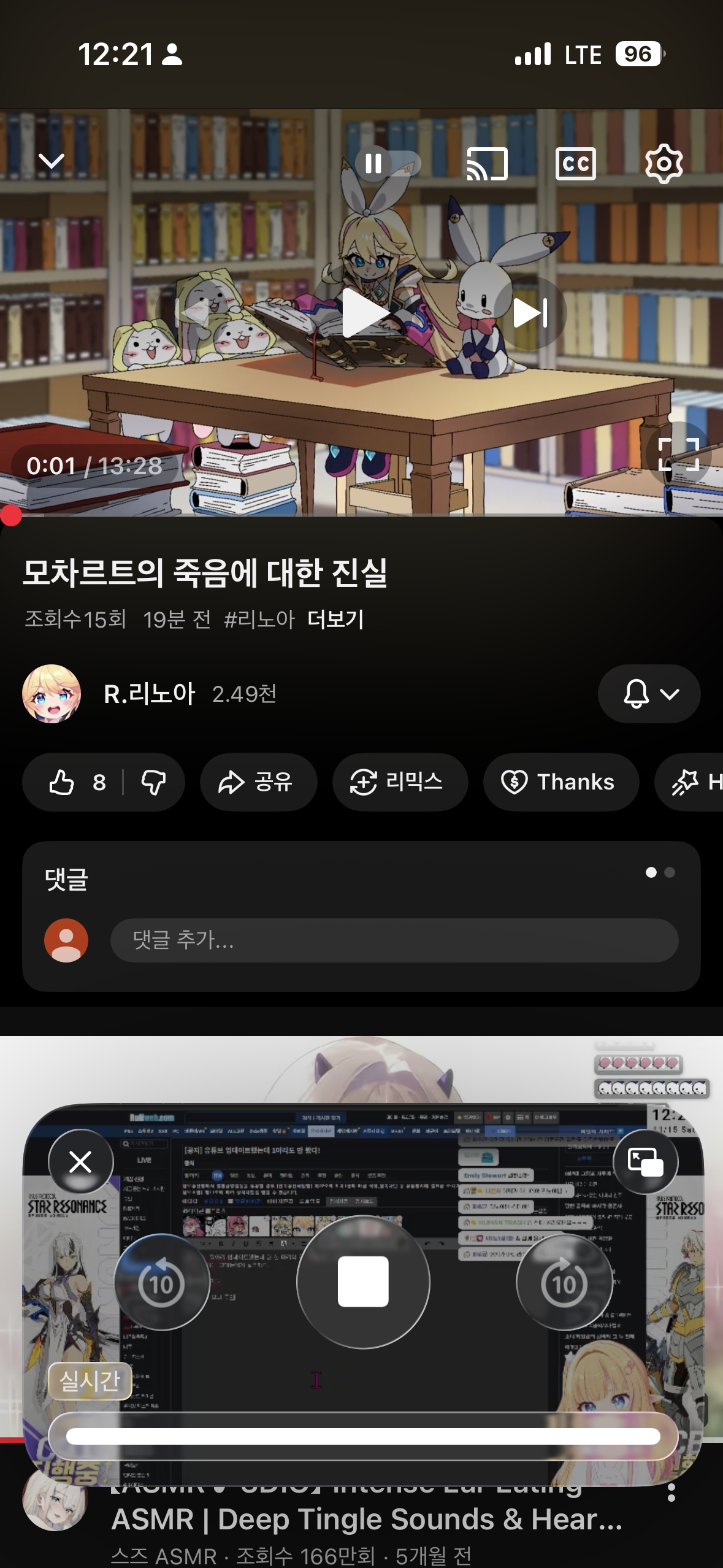Viewport: 723px width, 1568px height.
Task: Minimize the video player with the down chevron
Action: pyautogui.click(x=52, y=161)
